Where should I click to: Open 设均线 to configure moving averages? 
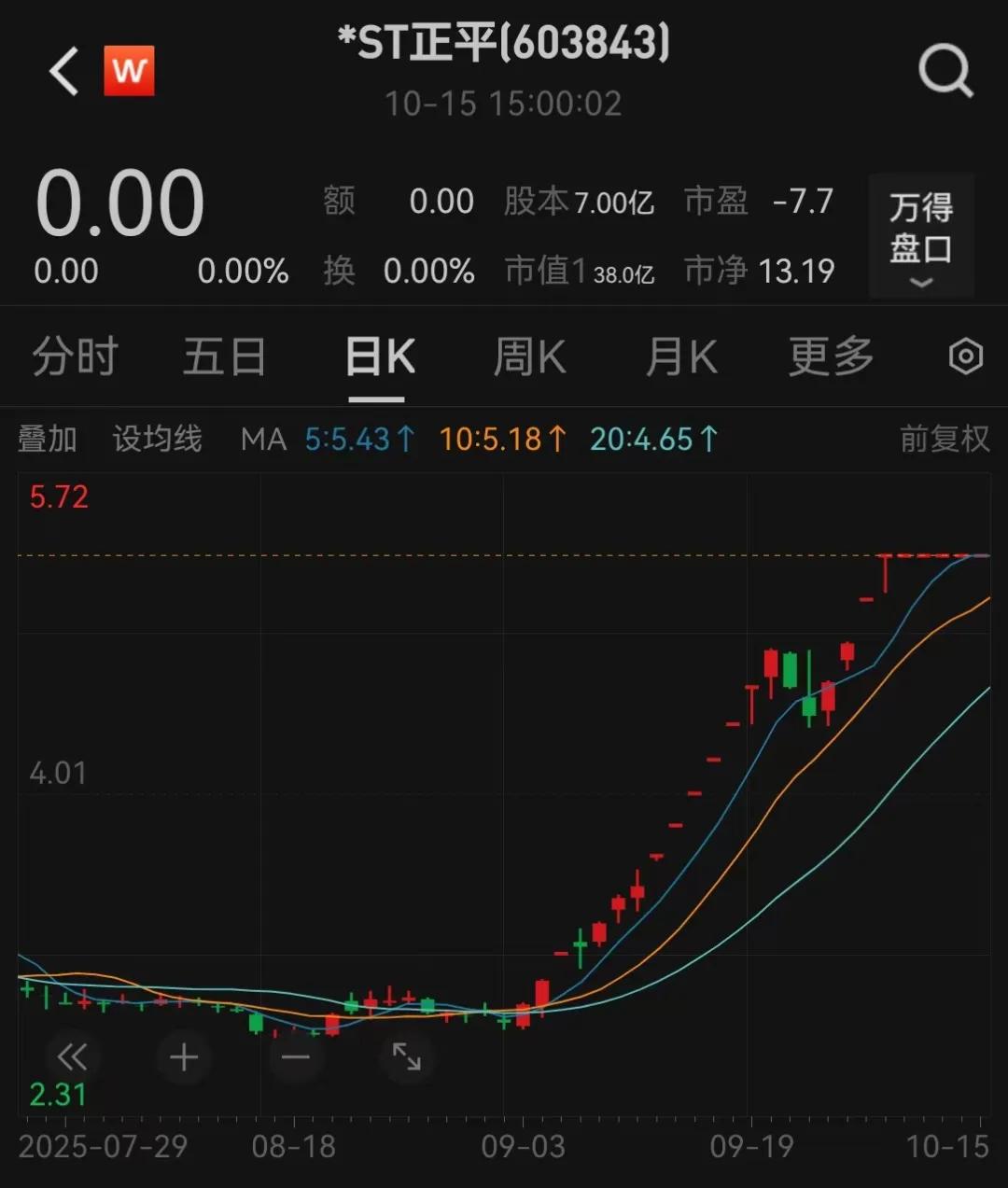[156, 439]
